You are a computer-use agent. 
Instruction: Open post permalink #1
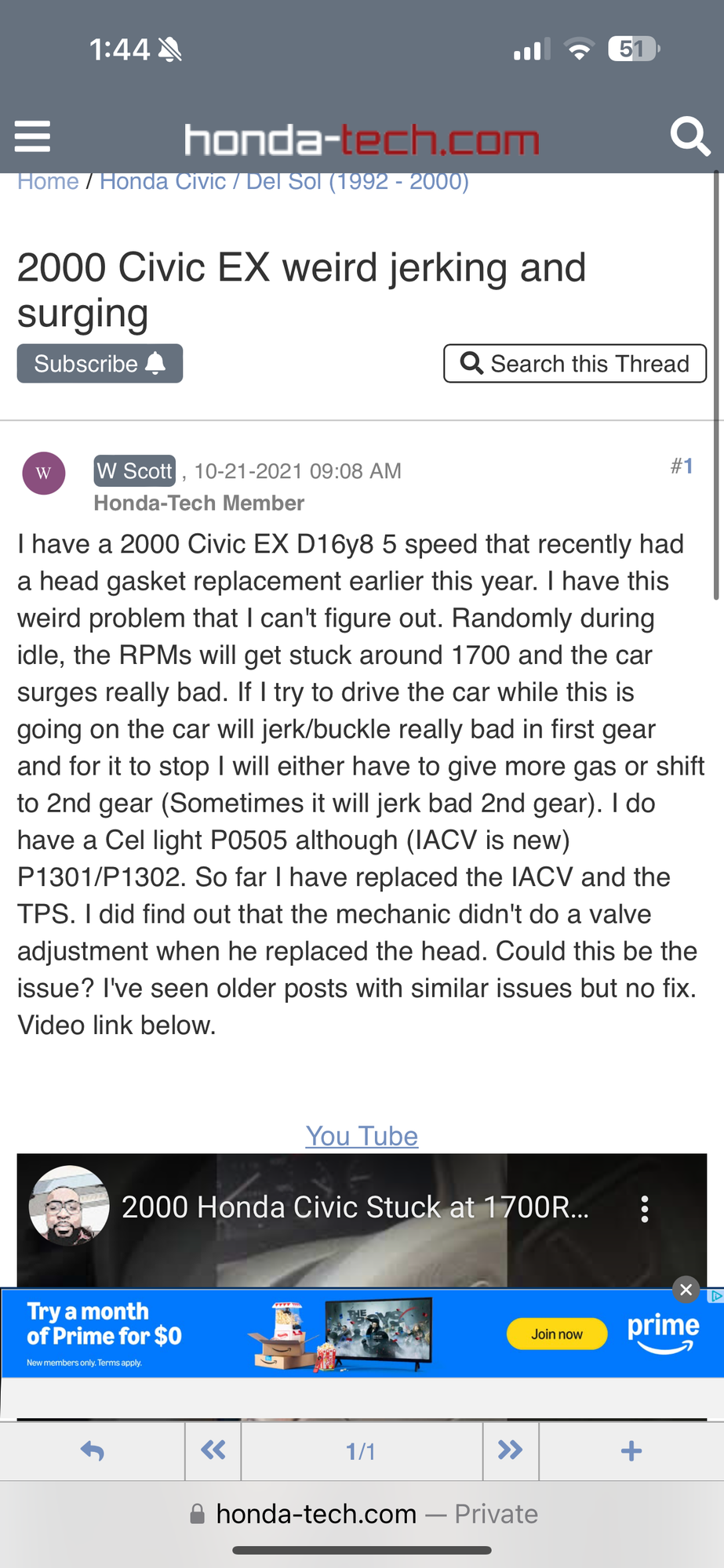[x=682, y=466]
